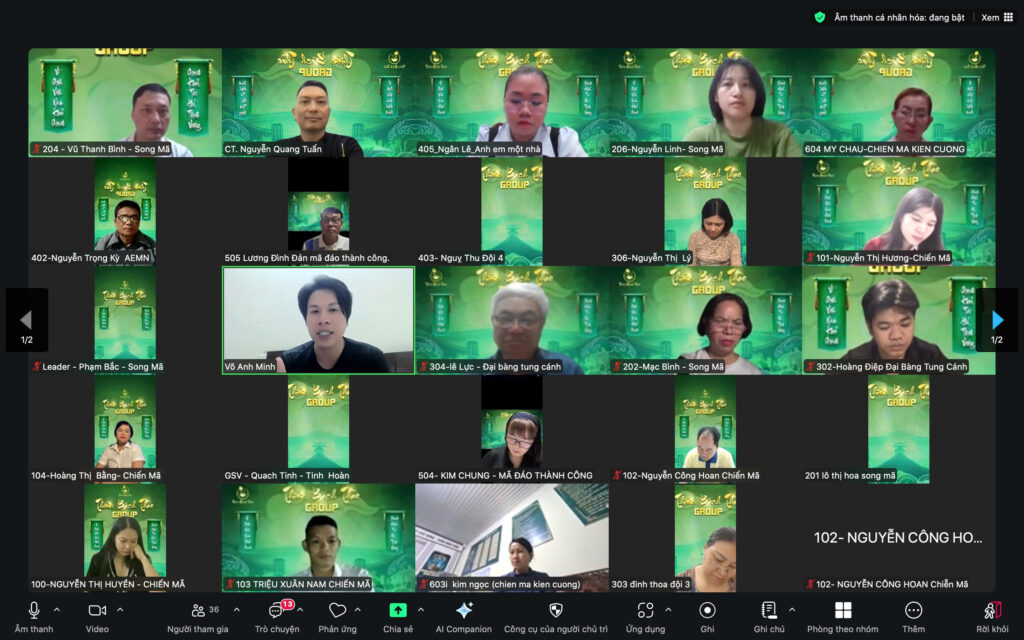Go to the previous page of participants
Viewport: 1024px width, 640px height.
26,320
